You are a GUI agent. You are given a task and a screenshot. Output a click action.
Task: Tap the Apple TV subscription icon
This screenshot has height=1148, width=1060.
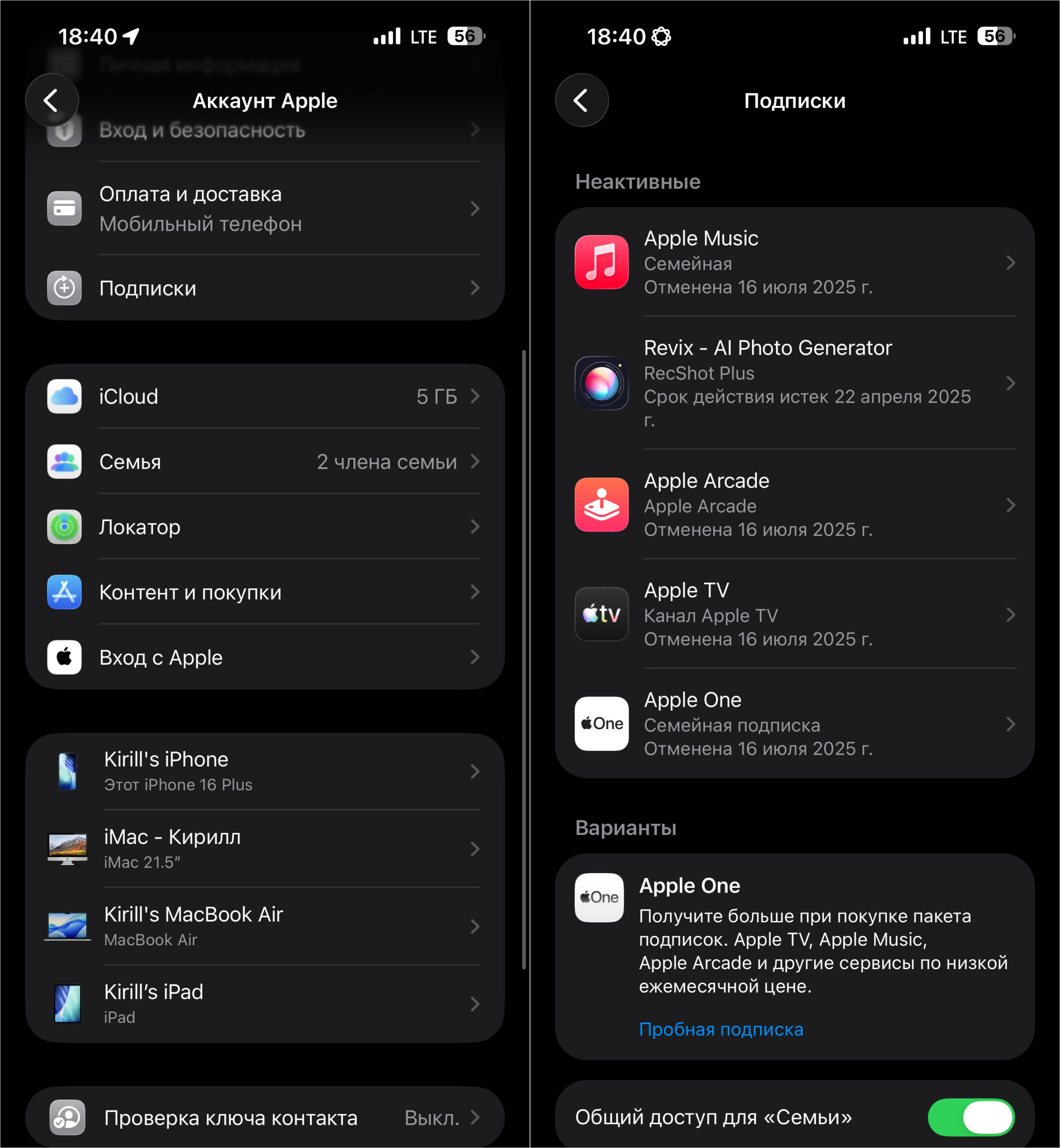pos(601,614)
